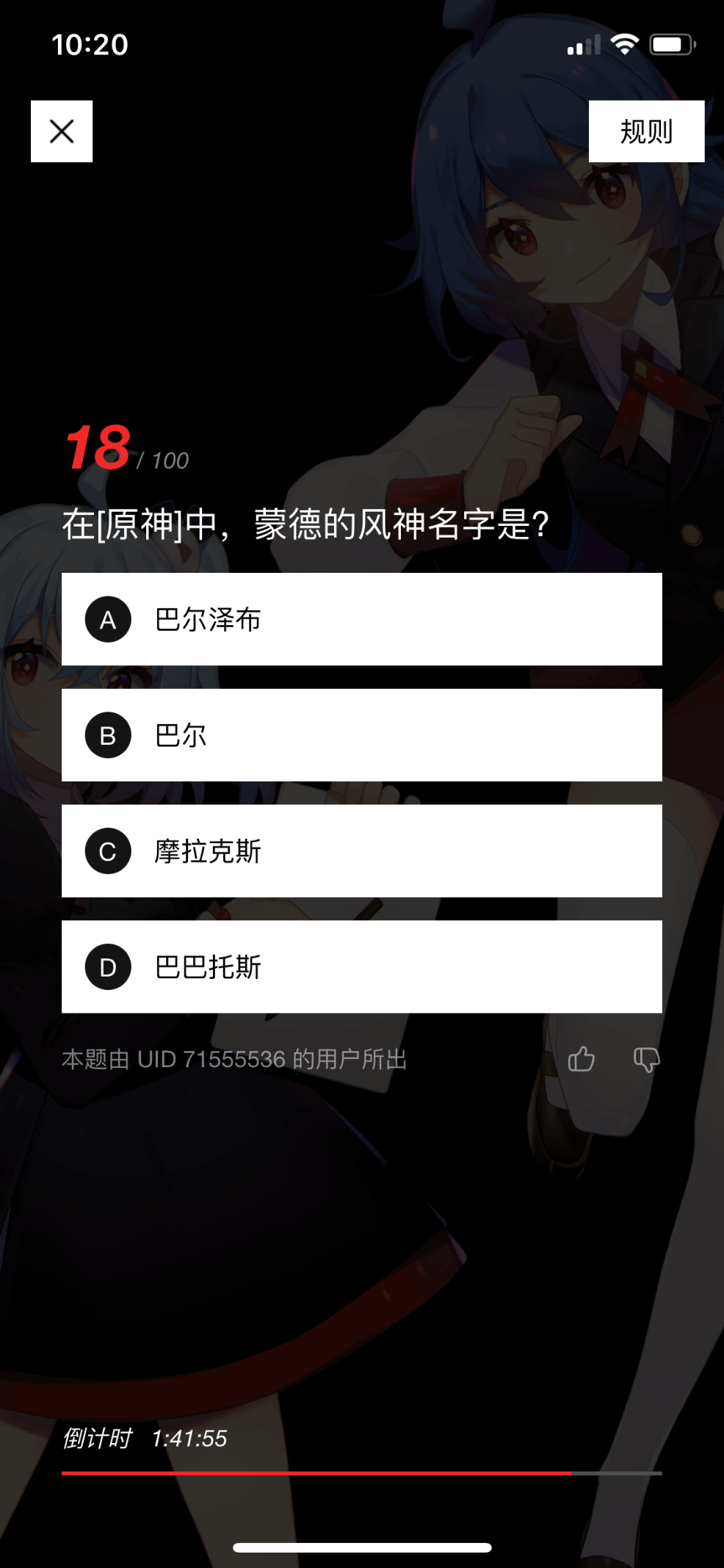Image resolution: width=724 pixels, height=1568 pixels.
Task: Click the circular A badge on first option
Action: (x=107, y=619)
